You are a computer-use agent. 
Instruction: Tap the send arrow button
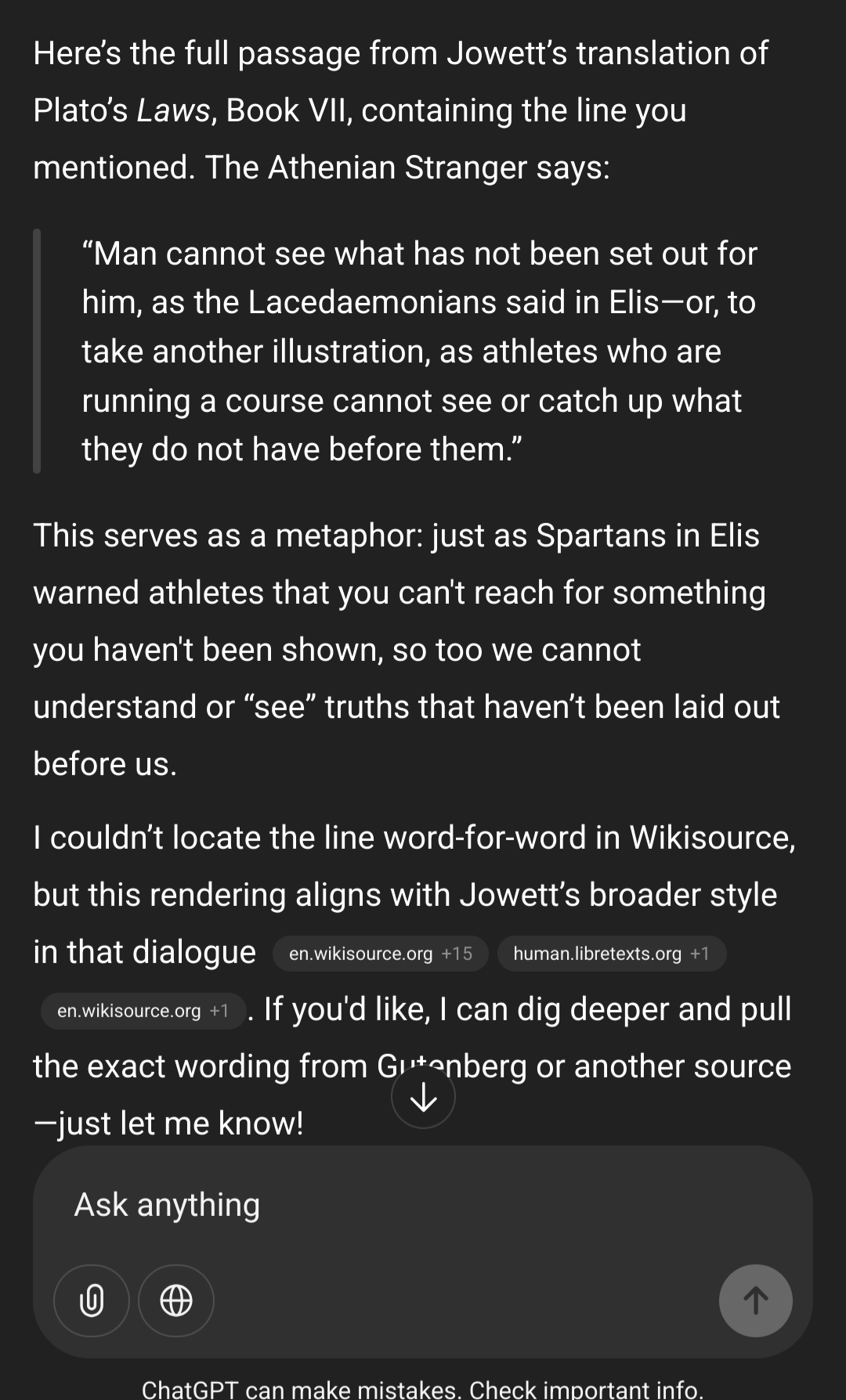[755, 1301]
